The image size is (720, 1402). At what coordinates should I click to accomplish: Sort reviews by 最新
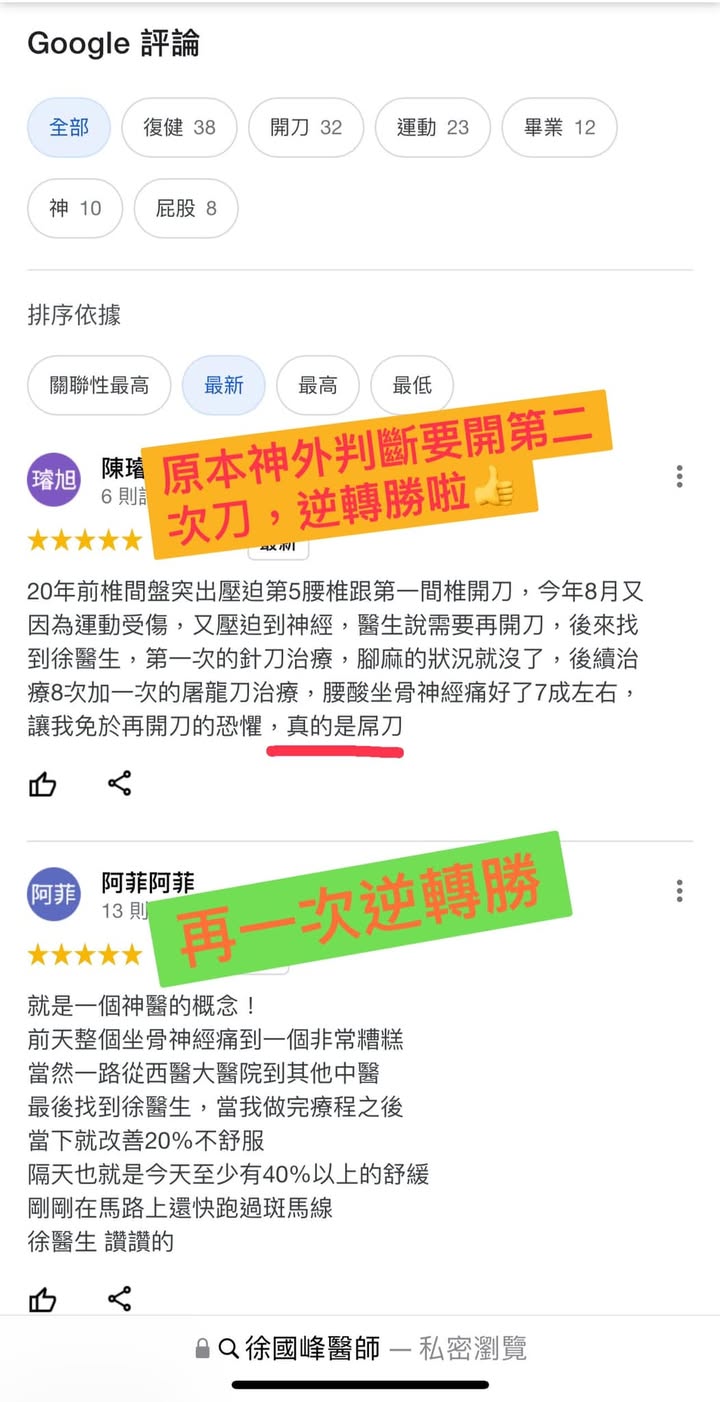(224, 385)
